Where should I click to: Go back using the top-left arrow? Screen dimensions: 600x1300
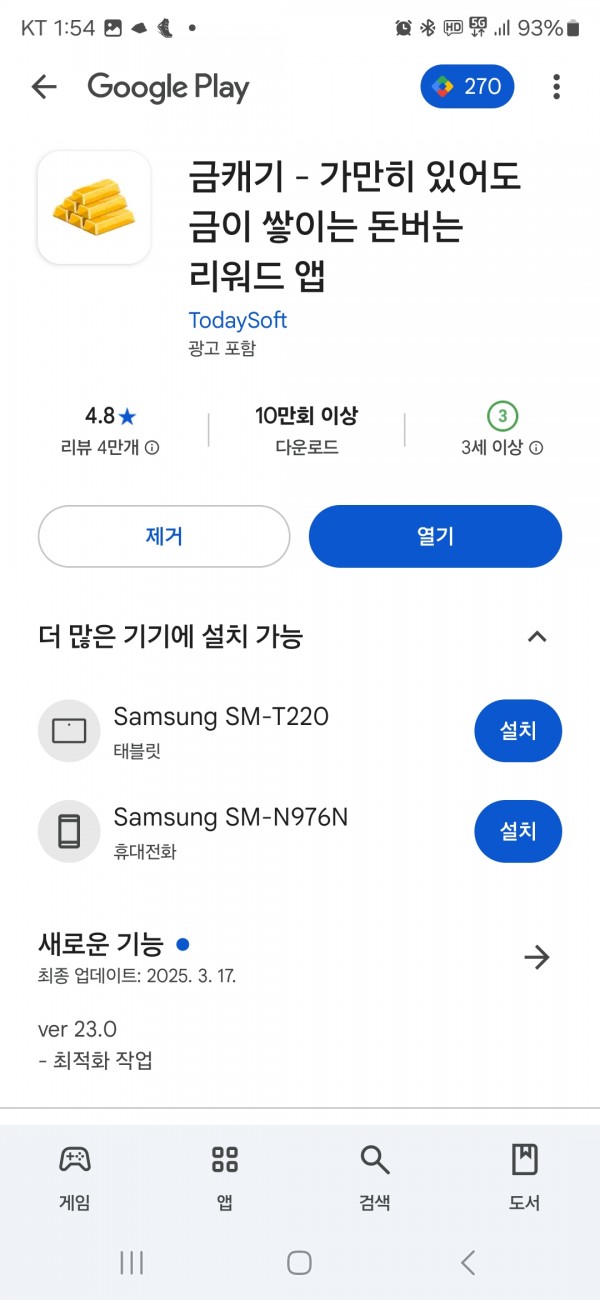[44, 87]
